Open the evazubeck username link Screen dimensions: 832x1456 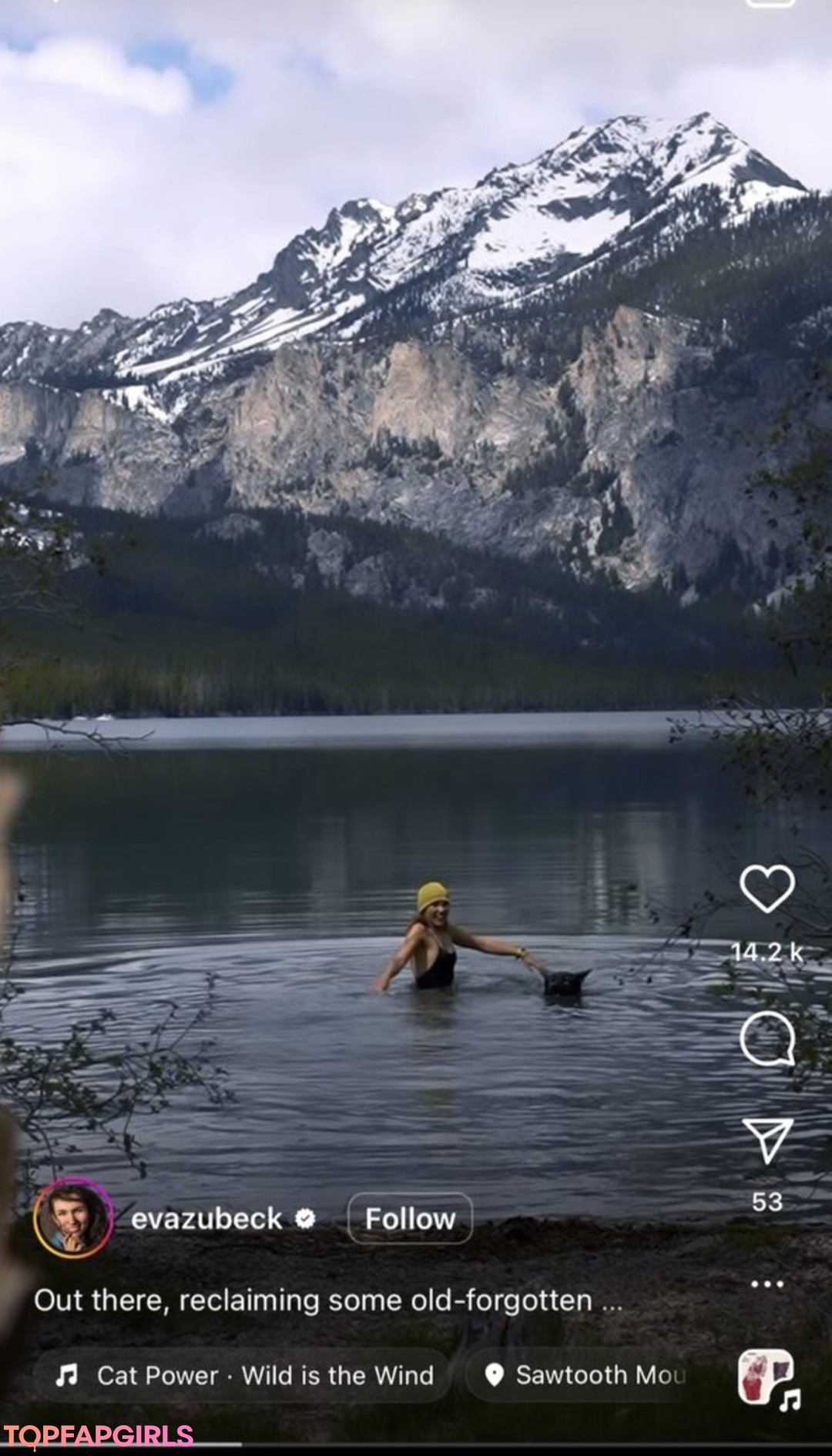pyautogui.click(x=206, y=1219)
